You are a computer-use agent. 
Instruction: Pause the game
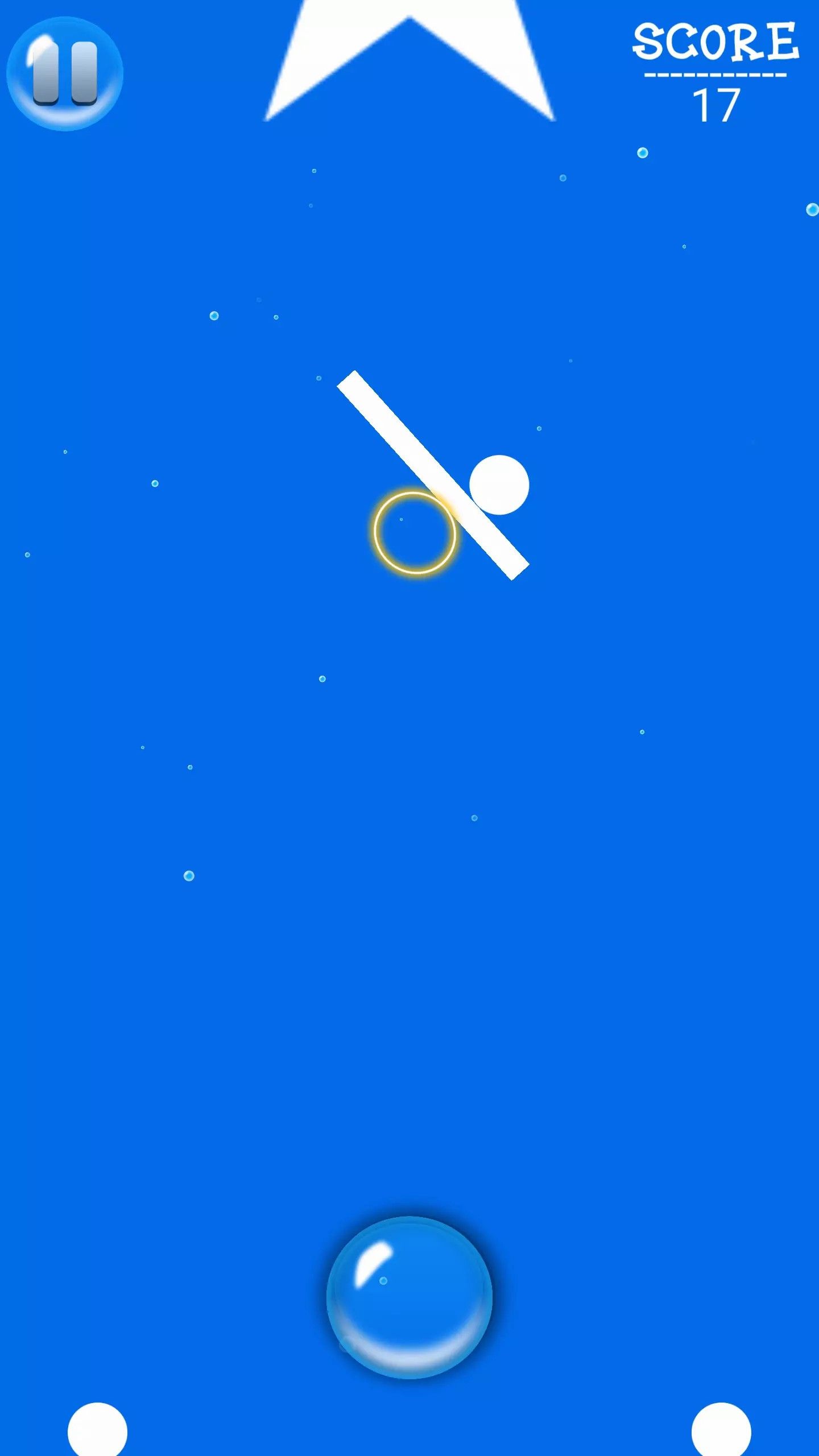[64, 73]
